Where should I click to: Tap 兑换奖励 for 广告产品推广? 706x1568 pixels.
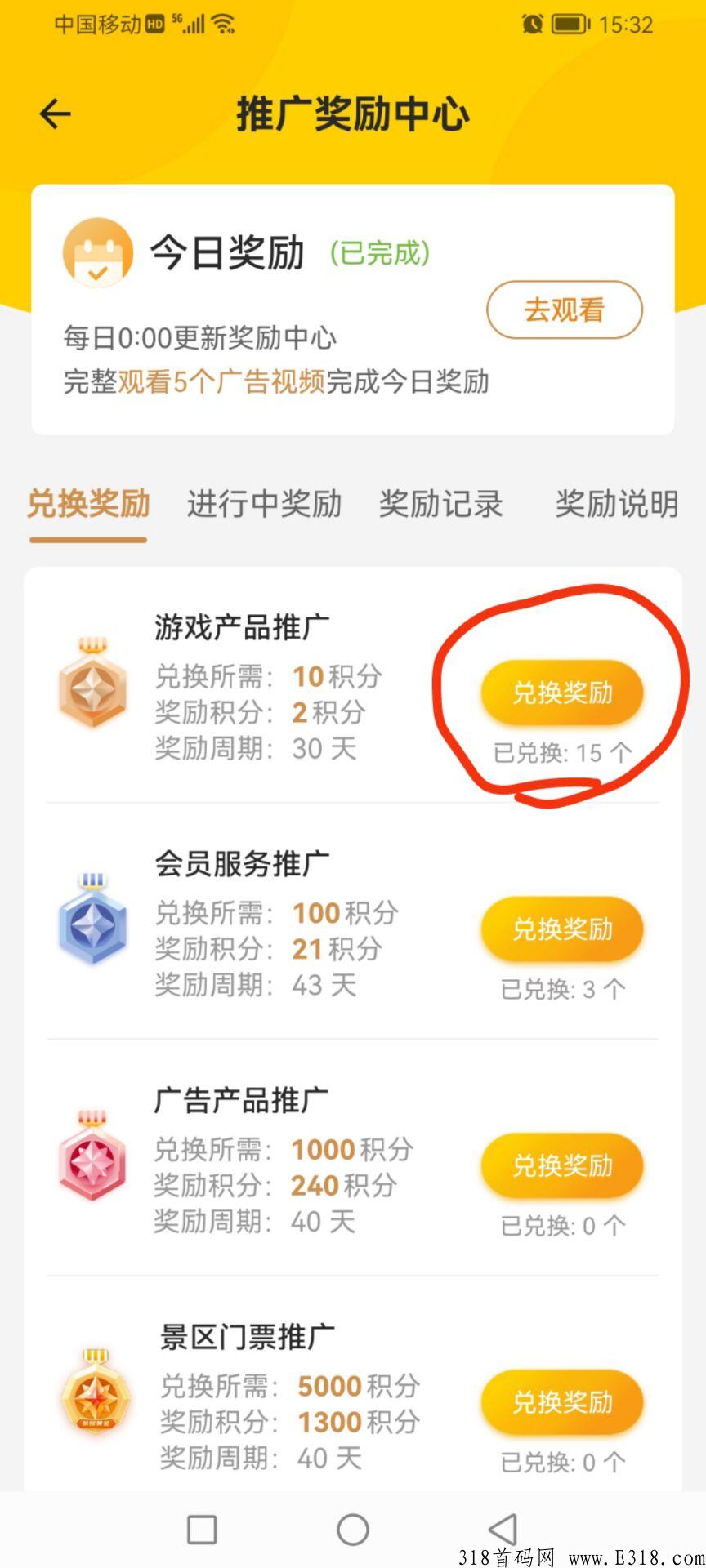[562, 1165]
